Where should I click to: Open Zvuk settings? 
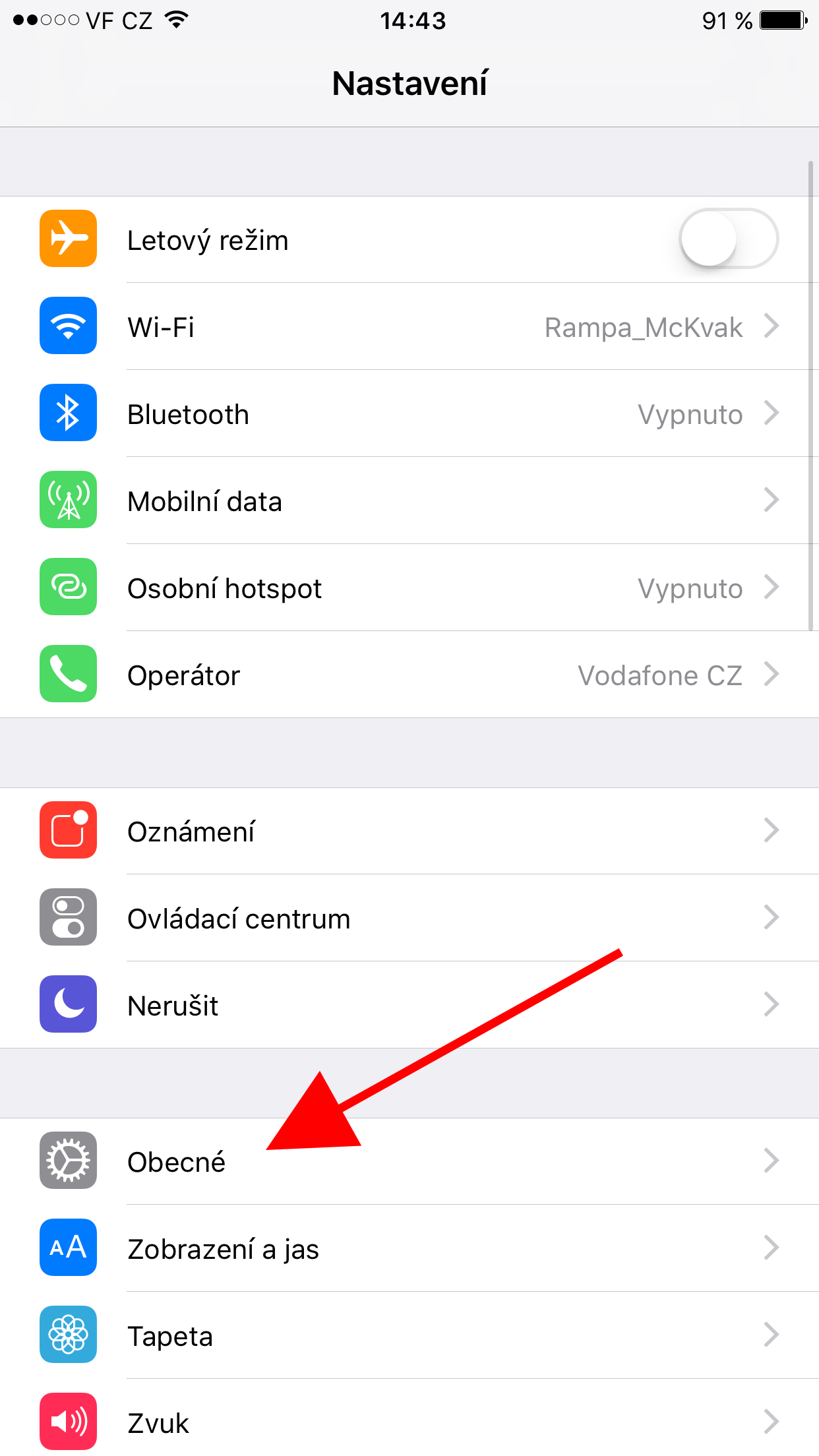coord(409,1422)
